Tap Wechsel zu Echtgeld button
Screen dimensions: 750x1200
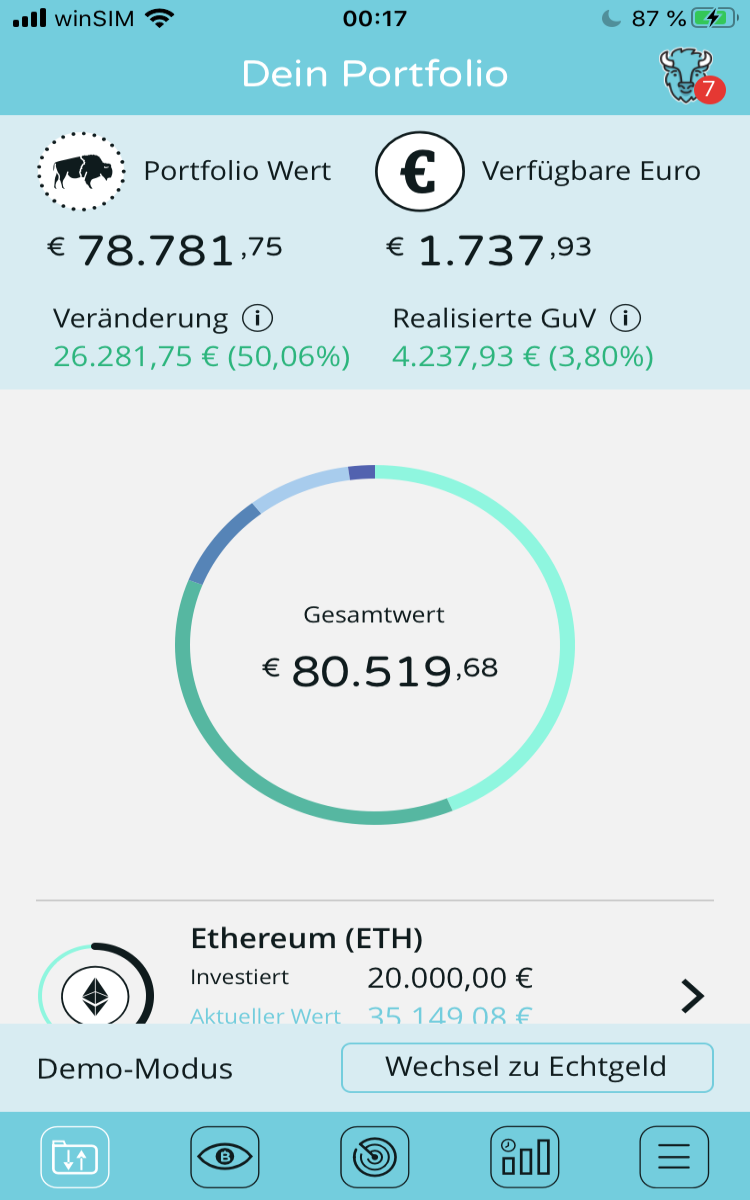[527, 1067]
